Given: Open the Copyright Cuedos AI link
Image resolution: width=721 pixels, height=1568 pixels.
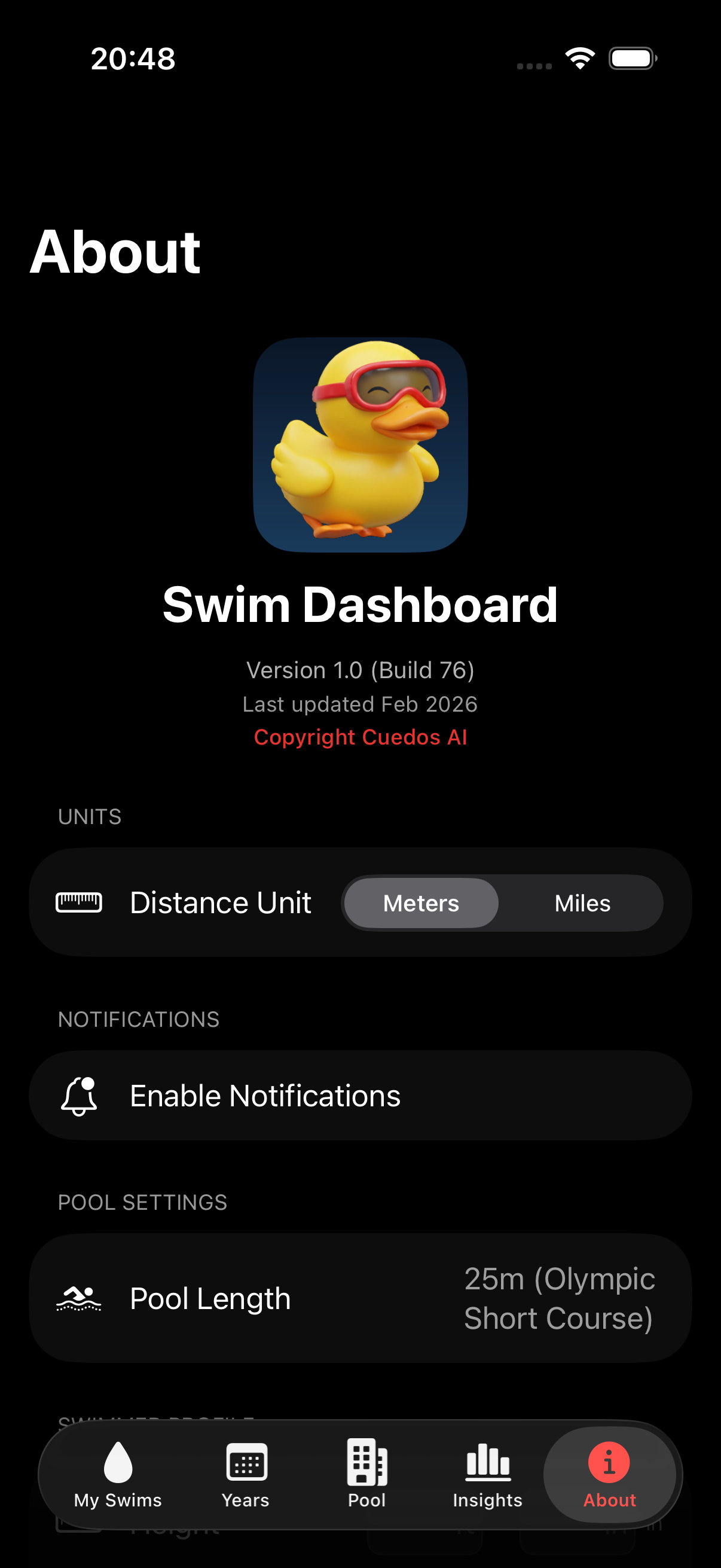Looking at the screenshot, I should point(360,737).
